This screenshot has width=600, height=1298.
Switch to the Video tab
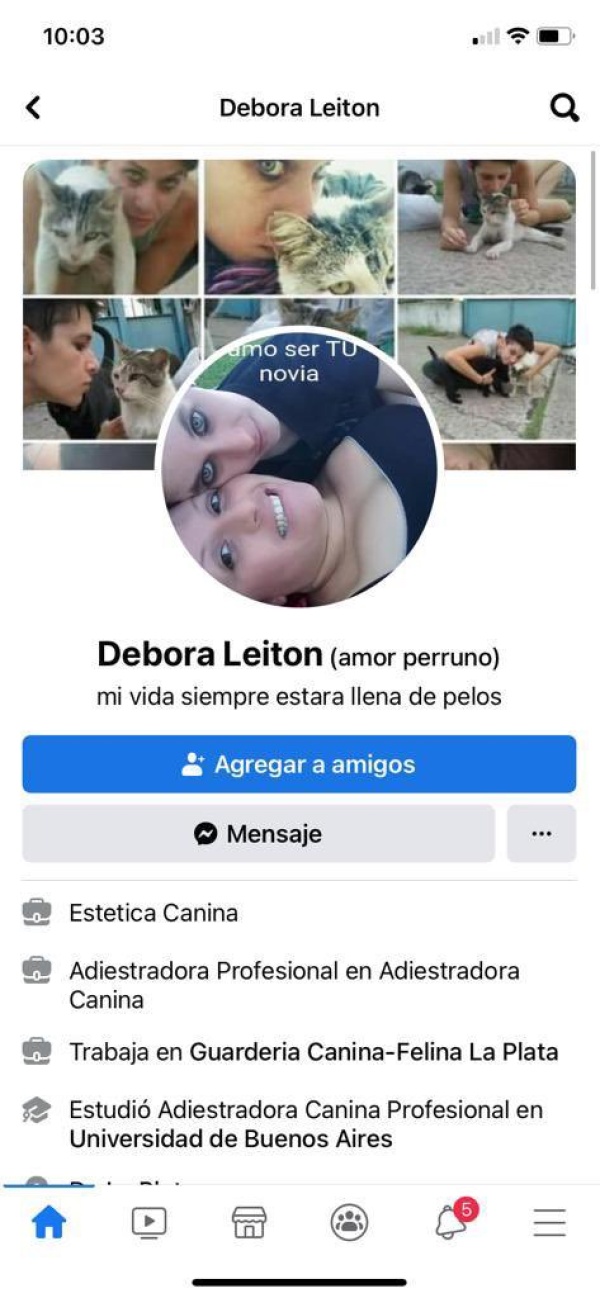149,1222
